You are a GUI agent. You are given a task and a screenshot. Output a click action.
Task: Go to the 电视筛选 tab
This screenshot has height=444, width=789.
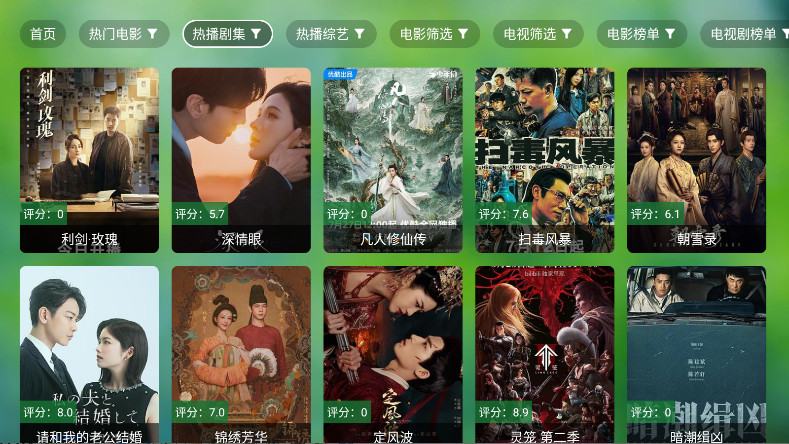[x=539, y=34]
